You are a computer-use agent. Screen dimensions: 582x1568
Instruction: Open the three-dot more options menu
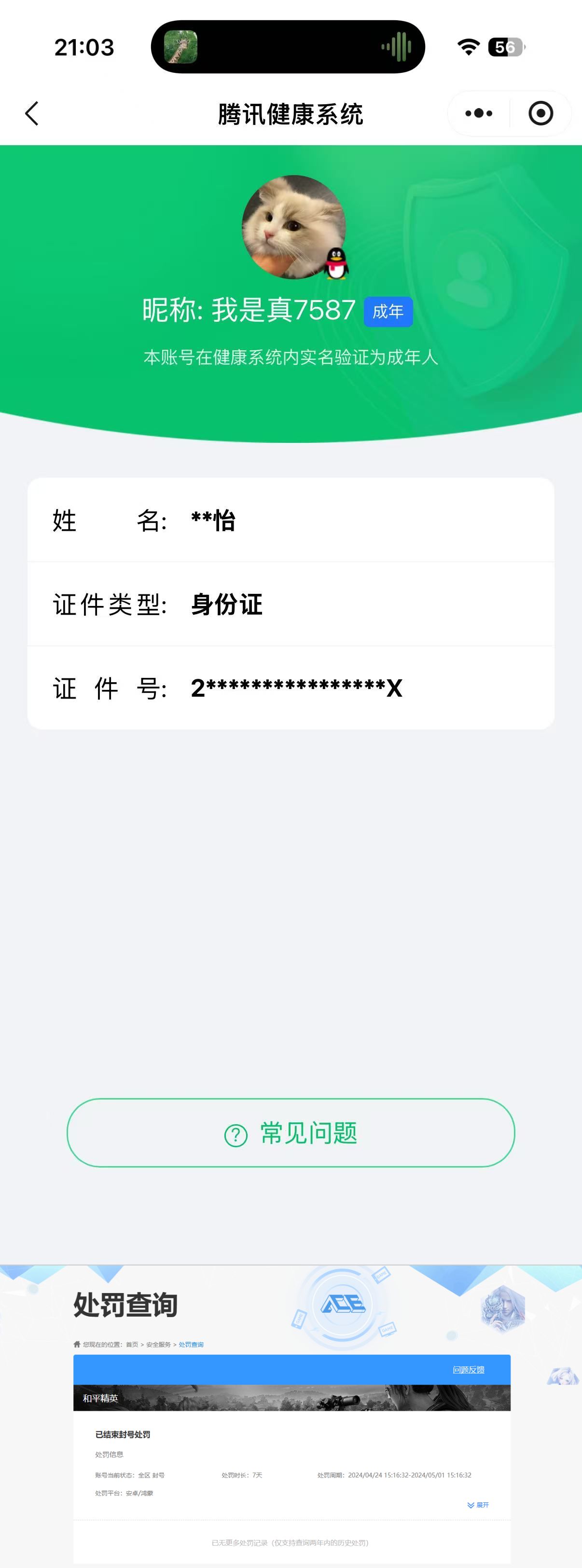(479, 113)
